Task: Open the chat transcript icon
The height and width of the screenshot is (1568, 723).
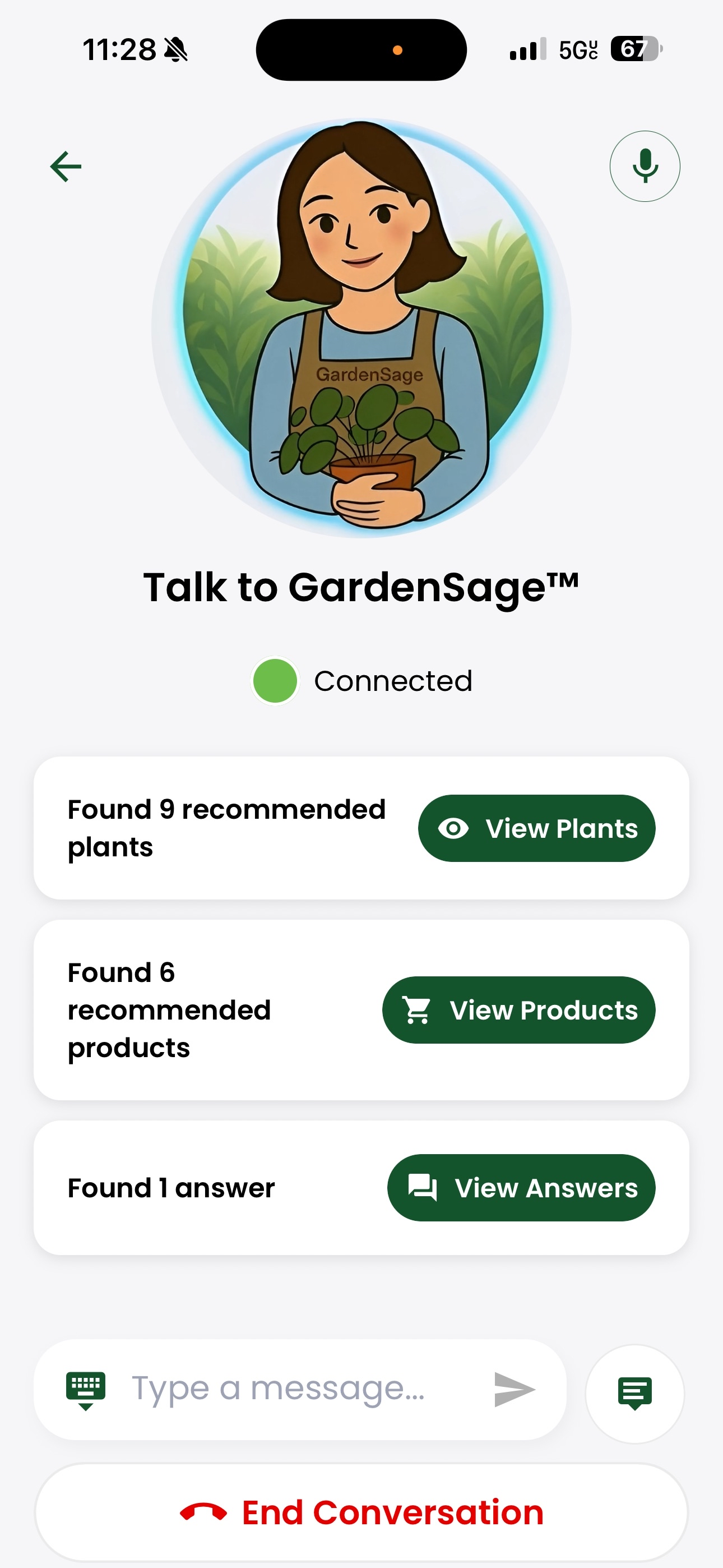Action: tap(634, 1393)
